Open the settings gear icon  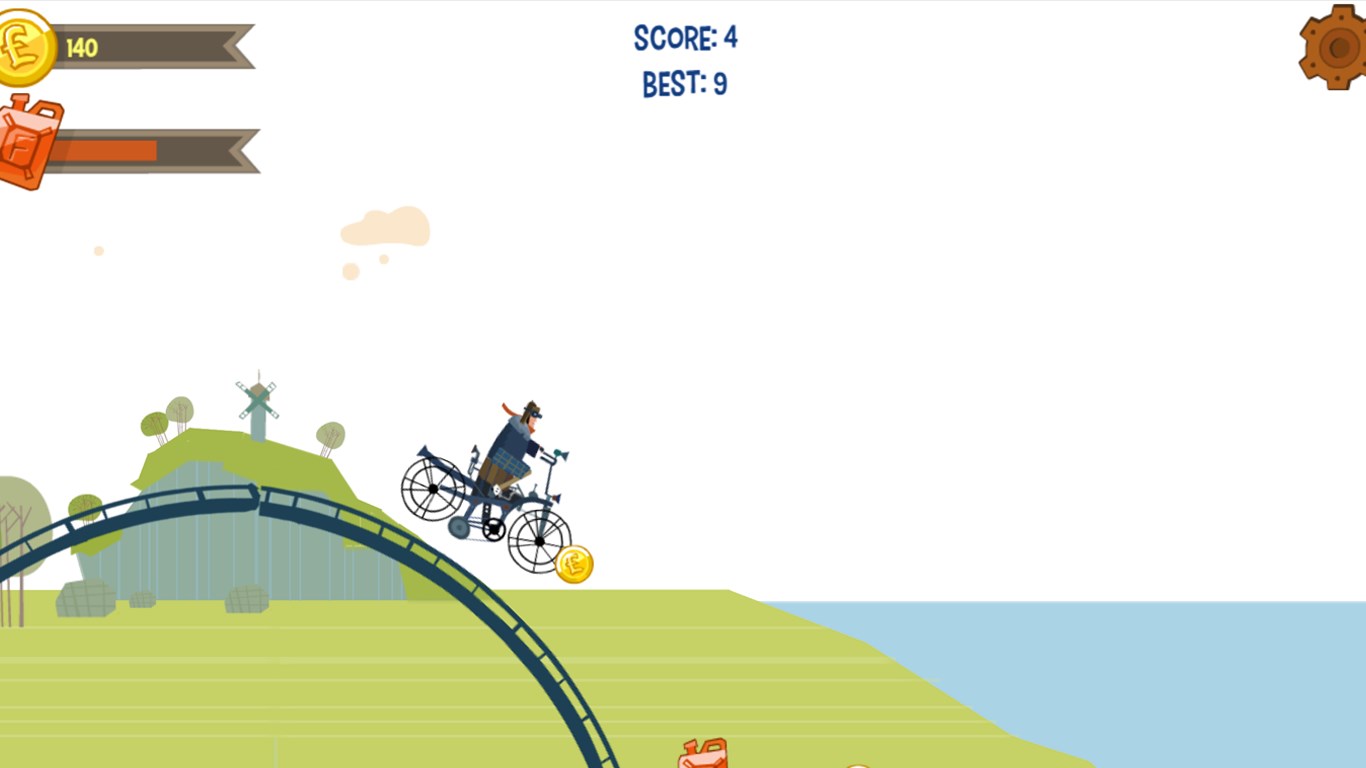tap(1336, 47)
